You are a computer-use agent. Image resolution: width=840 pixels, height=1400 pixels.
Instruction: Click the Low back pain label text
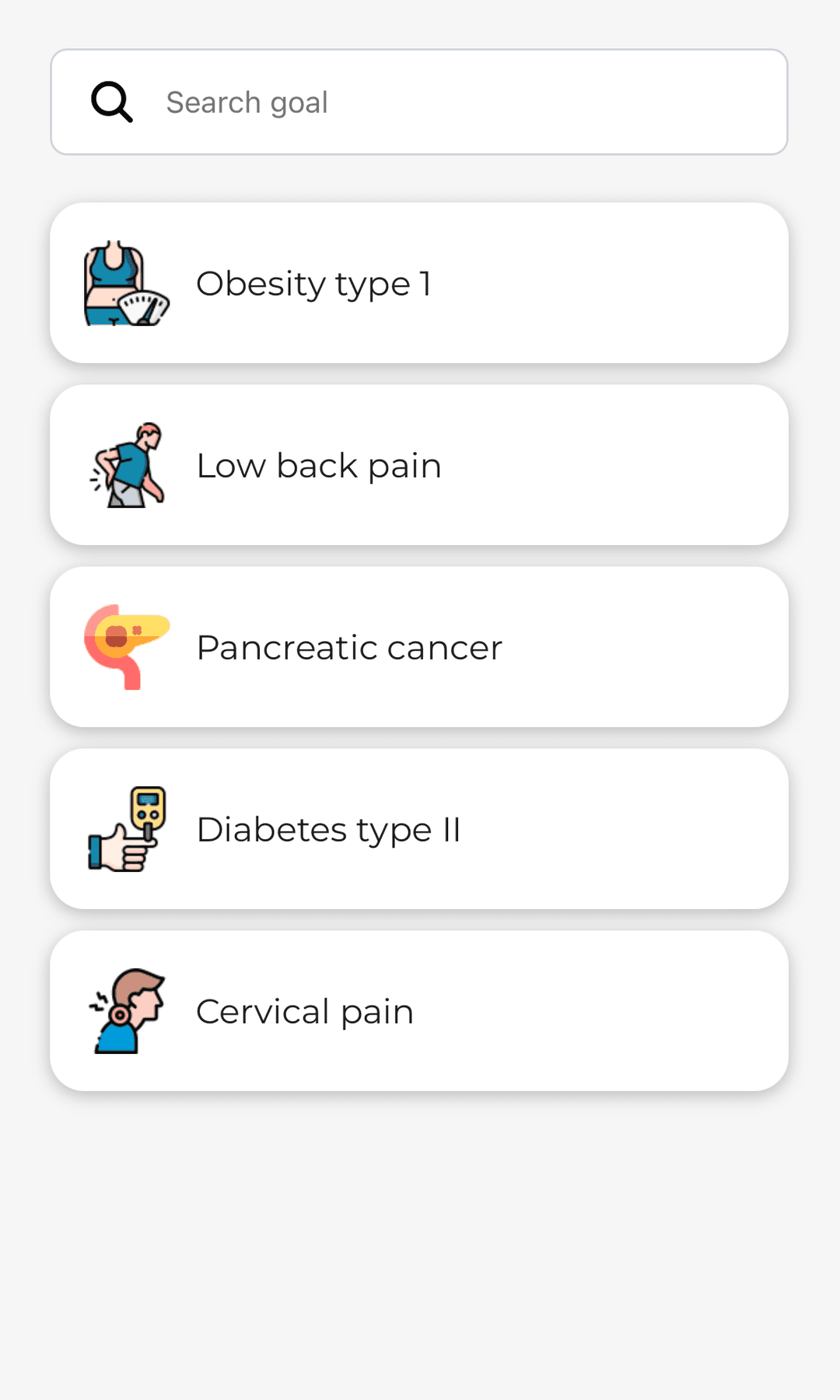coord(319,465)
